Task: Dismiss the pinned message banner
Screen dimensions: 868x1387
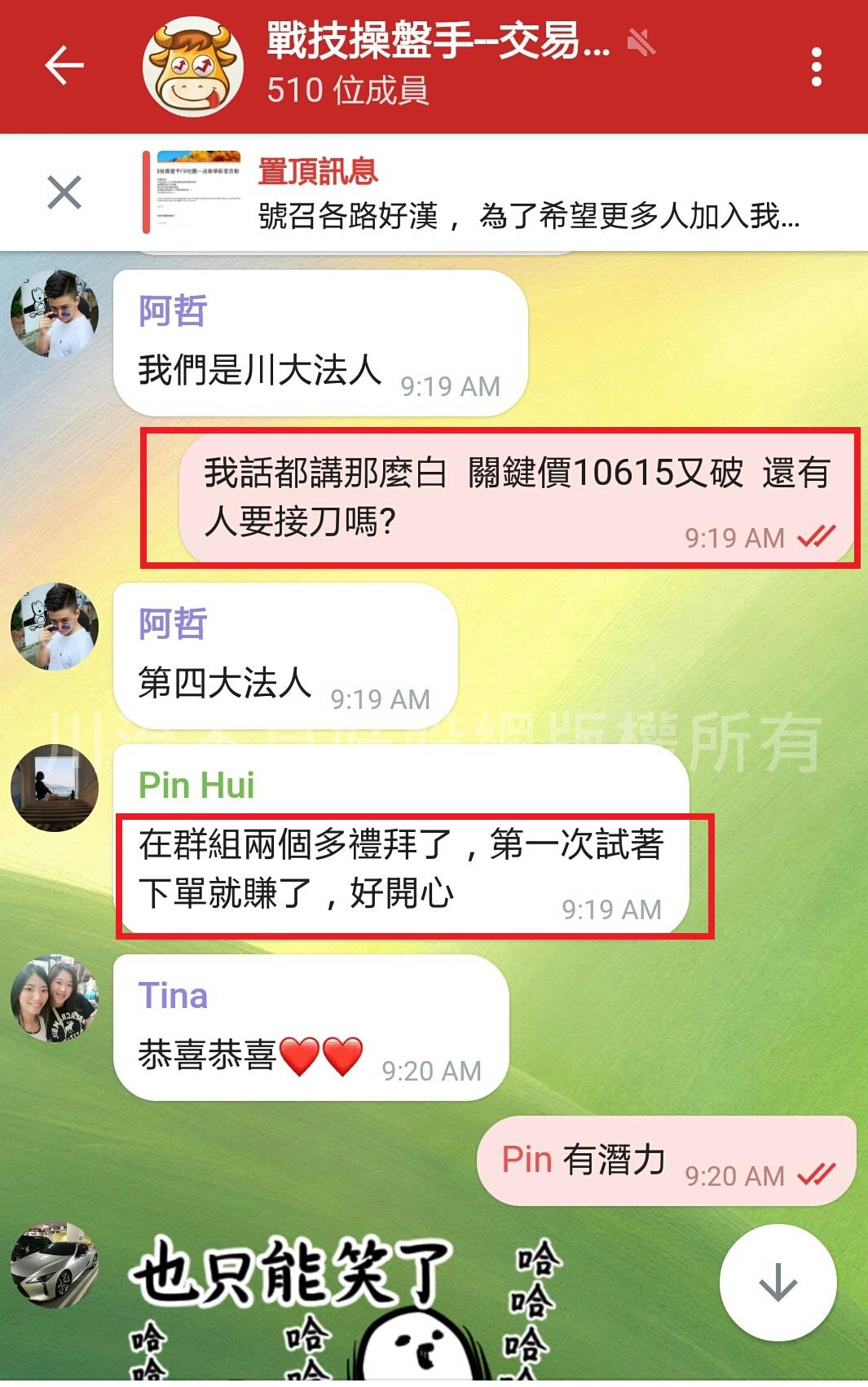Action: click(64, 192)
